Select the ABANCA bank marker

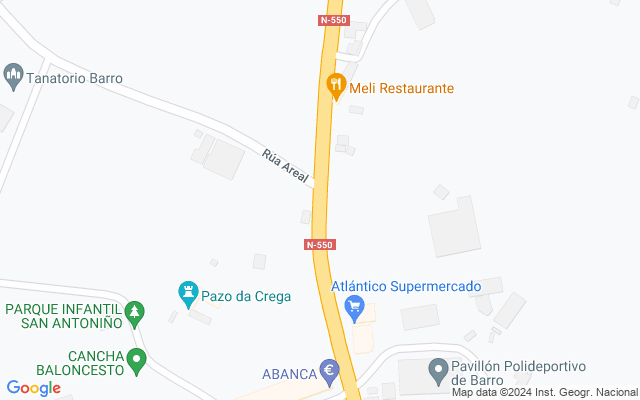(329, 373)
